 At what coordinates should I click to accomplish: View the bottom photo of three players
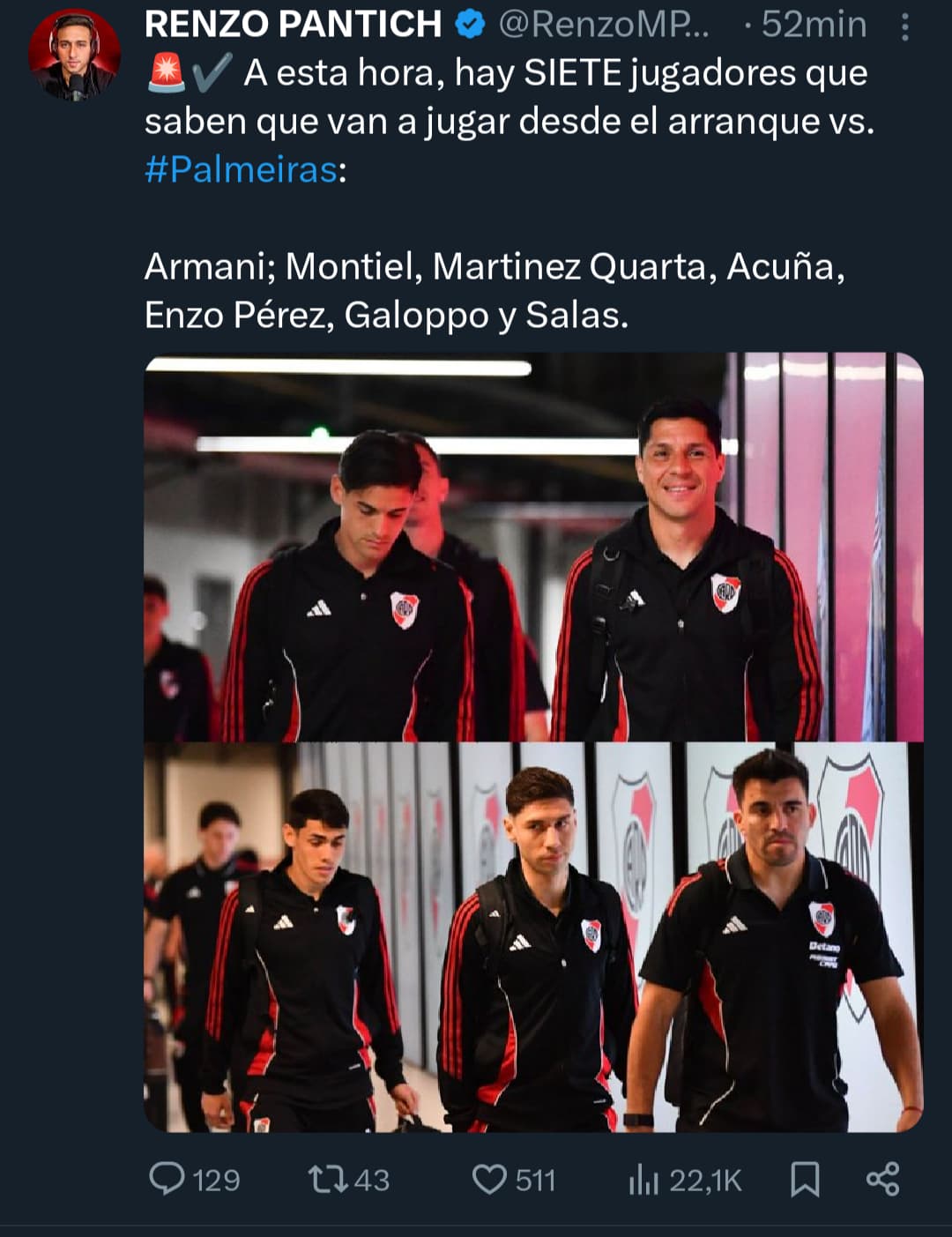point(533,936)
